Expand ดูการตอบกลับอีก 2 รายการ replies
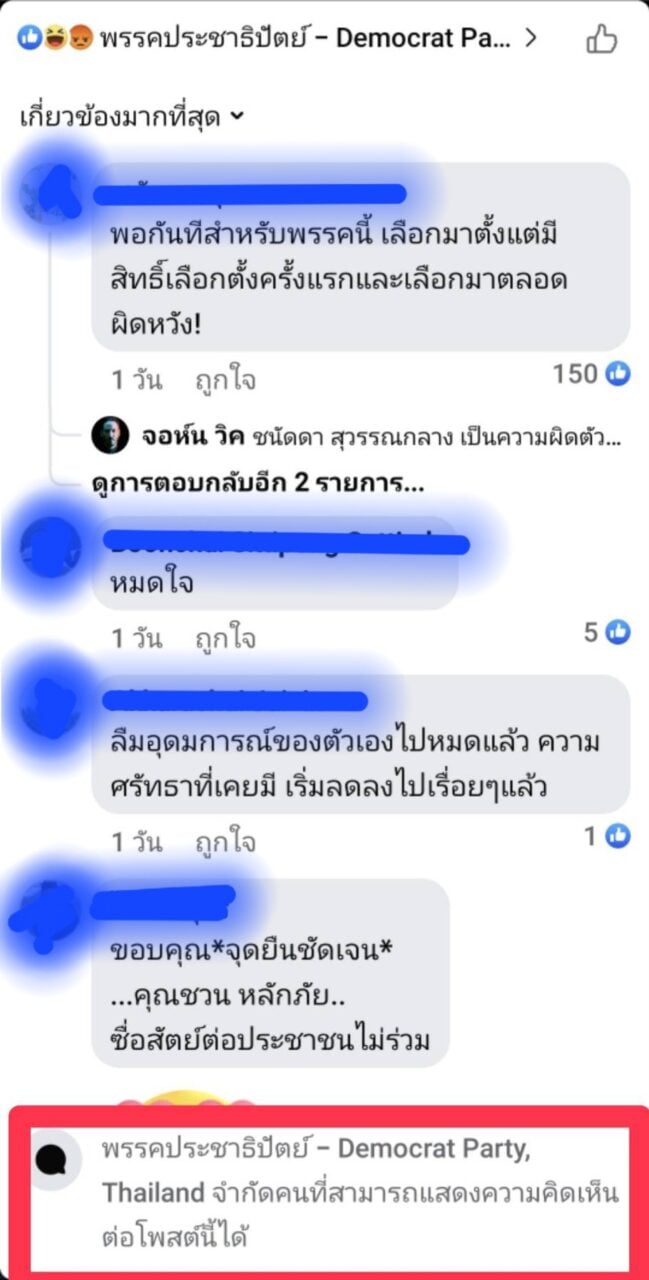This screenshot has height=1280, width=649. [255, 484]
